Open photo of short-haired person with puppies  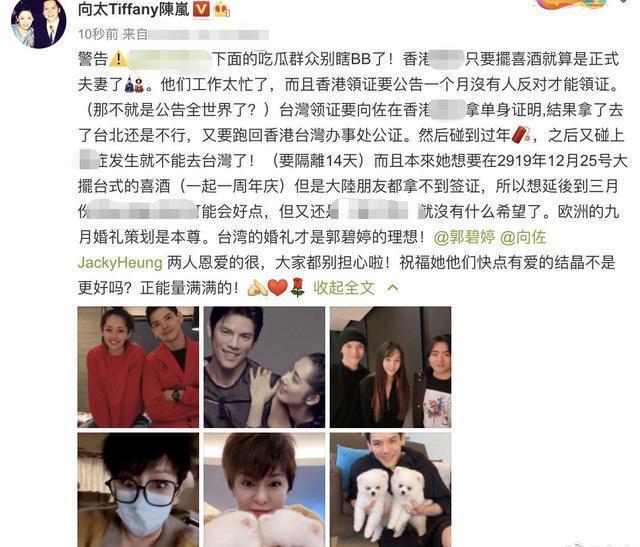(x=264, y=489)
